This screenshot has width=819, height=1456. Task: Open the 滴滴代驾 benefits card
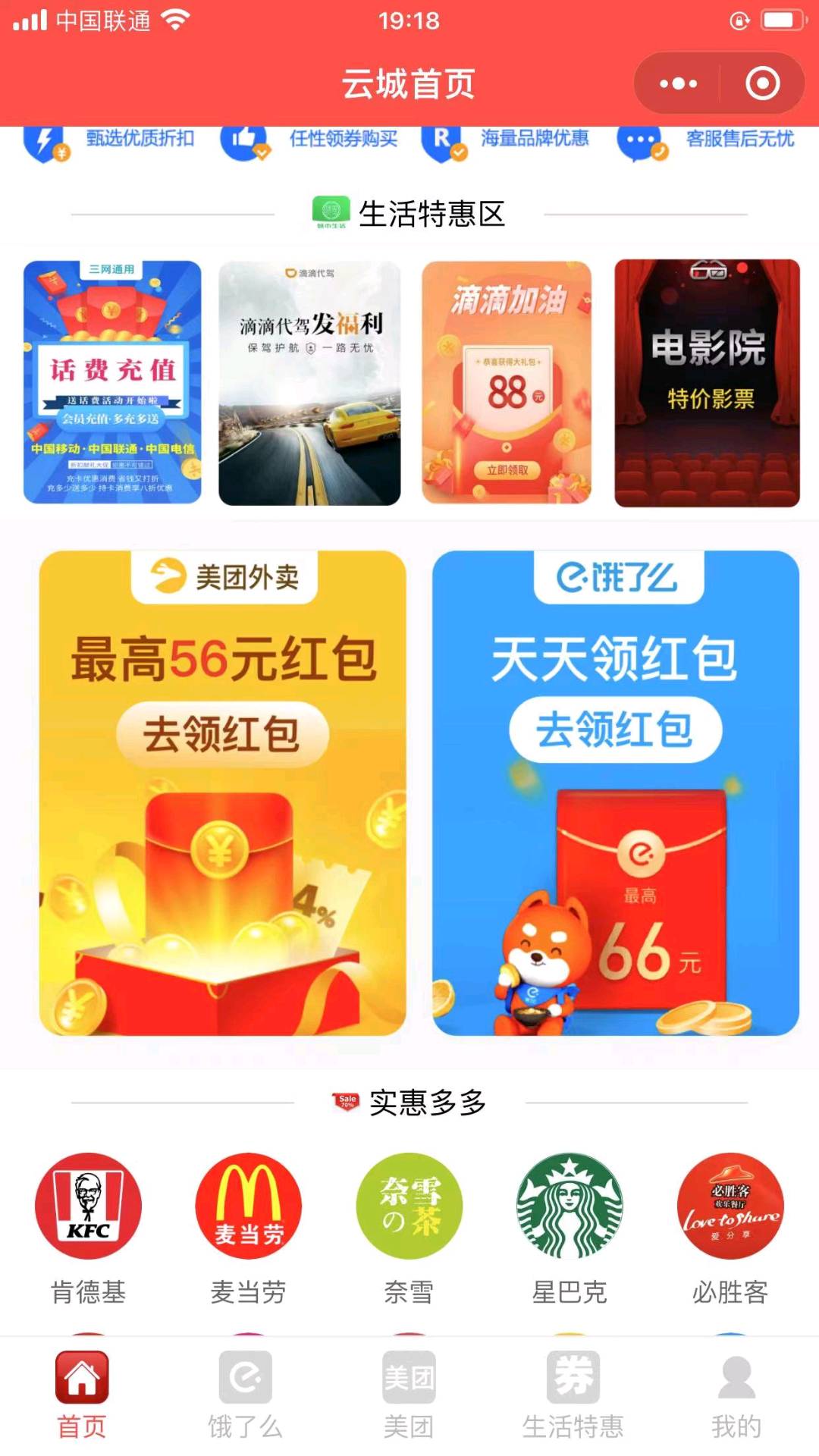pyautogui.click(x=309, y=383)
